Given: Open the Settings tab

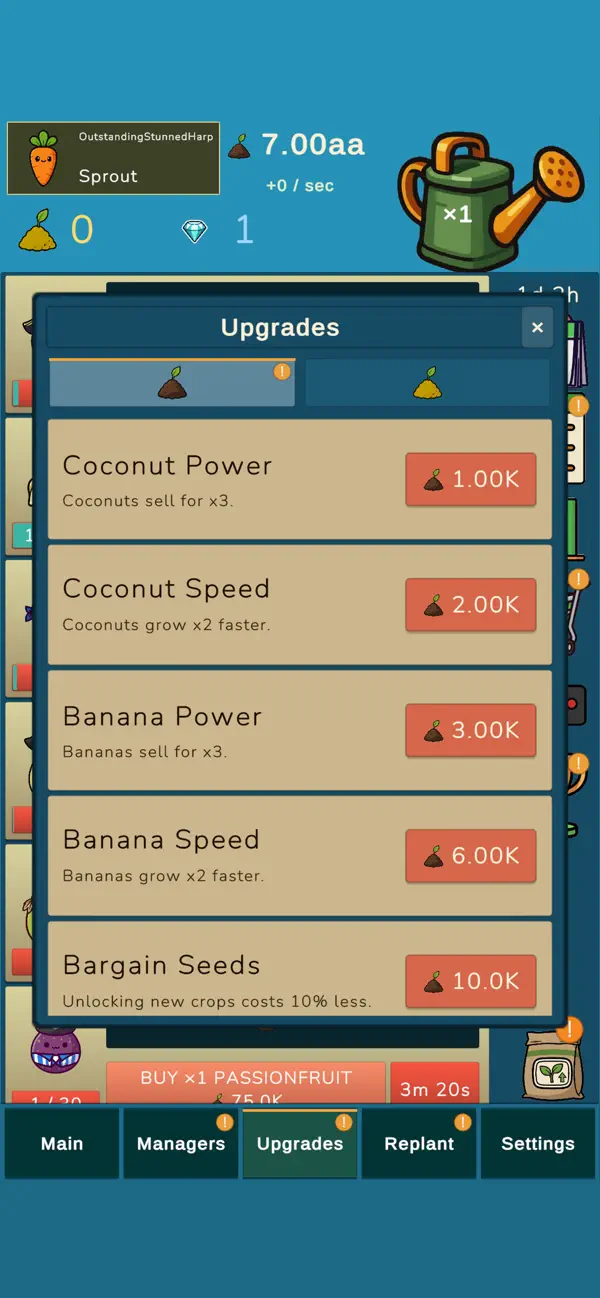Looking at the screenshot, I should pos(538,1143).
